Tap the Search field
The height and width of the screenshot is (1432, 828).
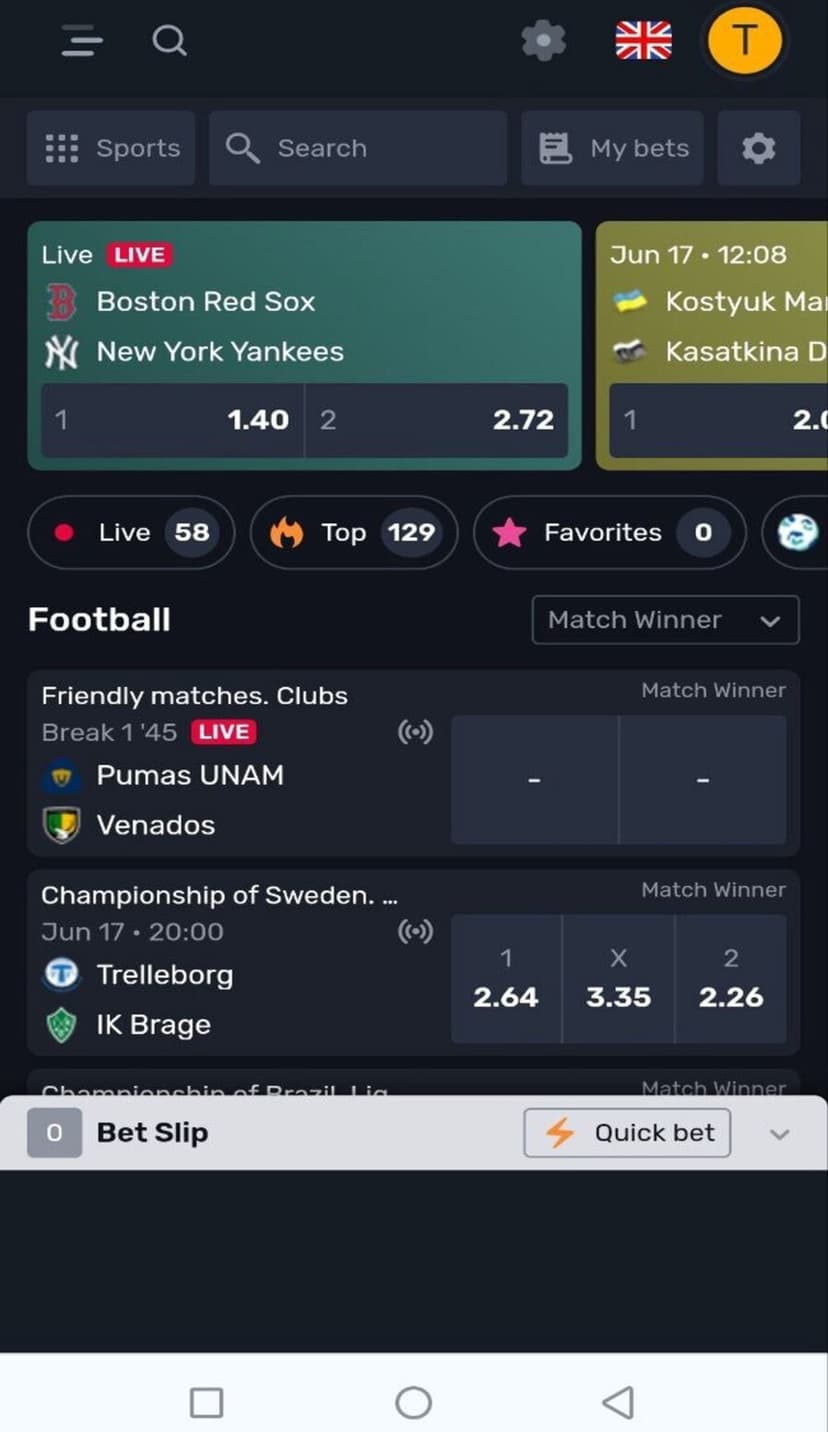tap(357, 148)
